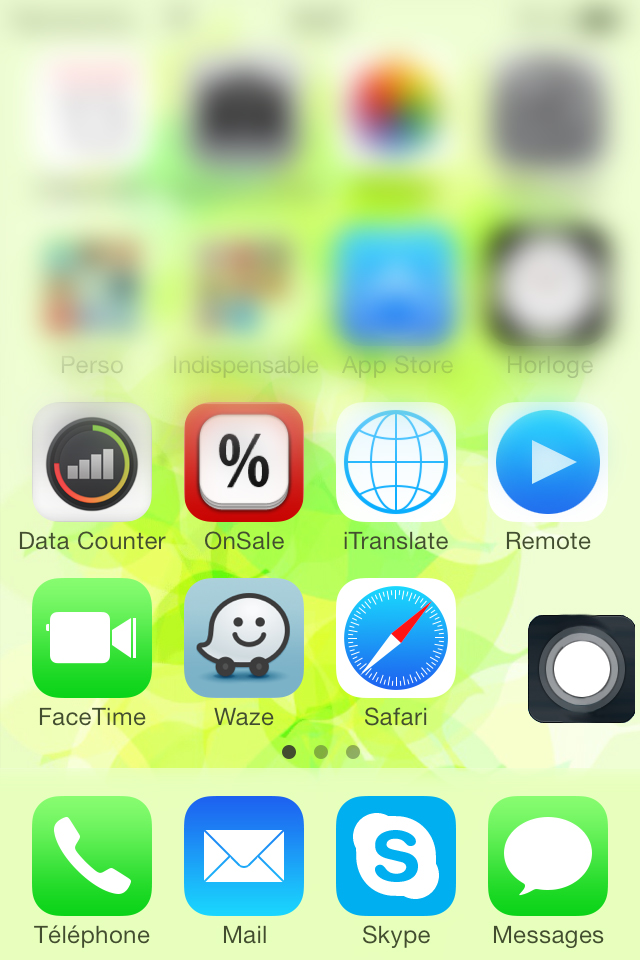Open the Horloge clock app

pyautogui.click(x=548, y=286)
